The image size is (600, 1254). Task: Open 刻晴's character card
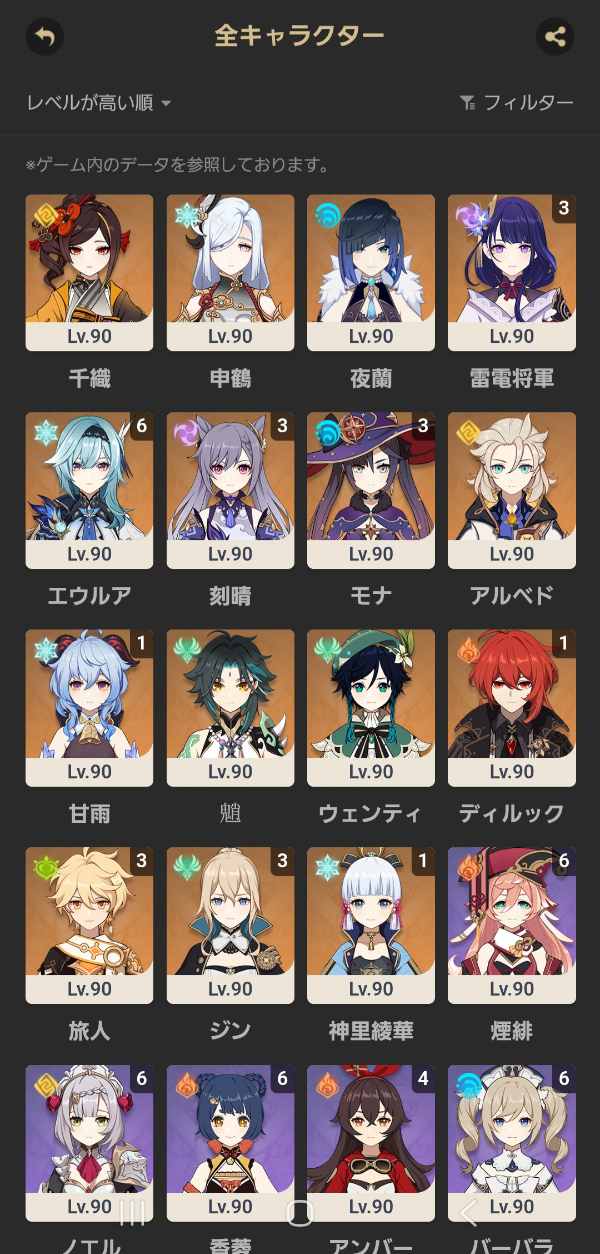tap(230, 490)
